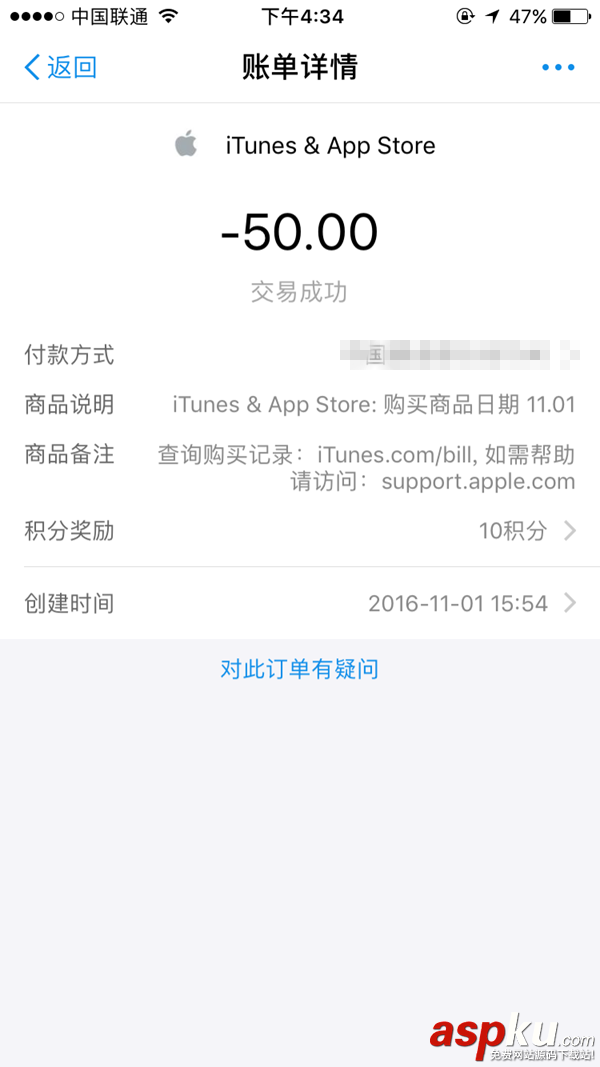Open the 积分奖励 10积分 row

300,531
